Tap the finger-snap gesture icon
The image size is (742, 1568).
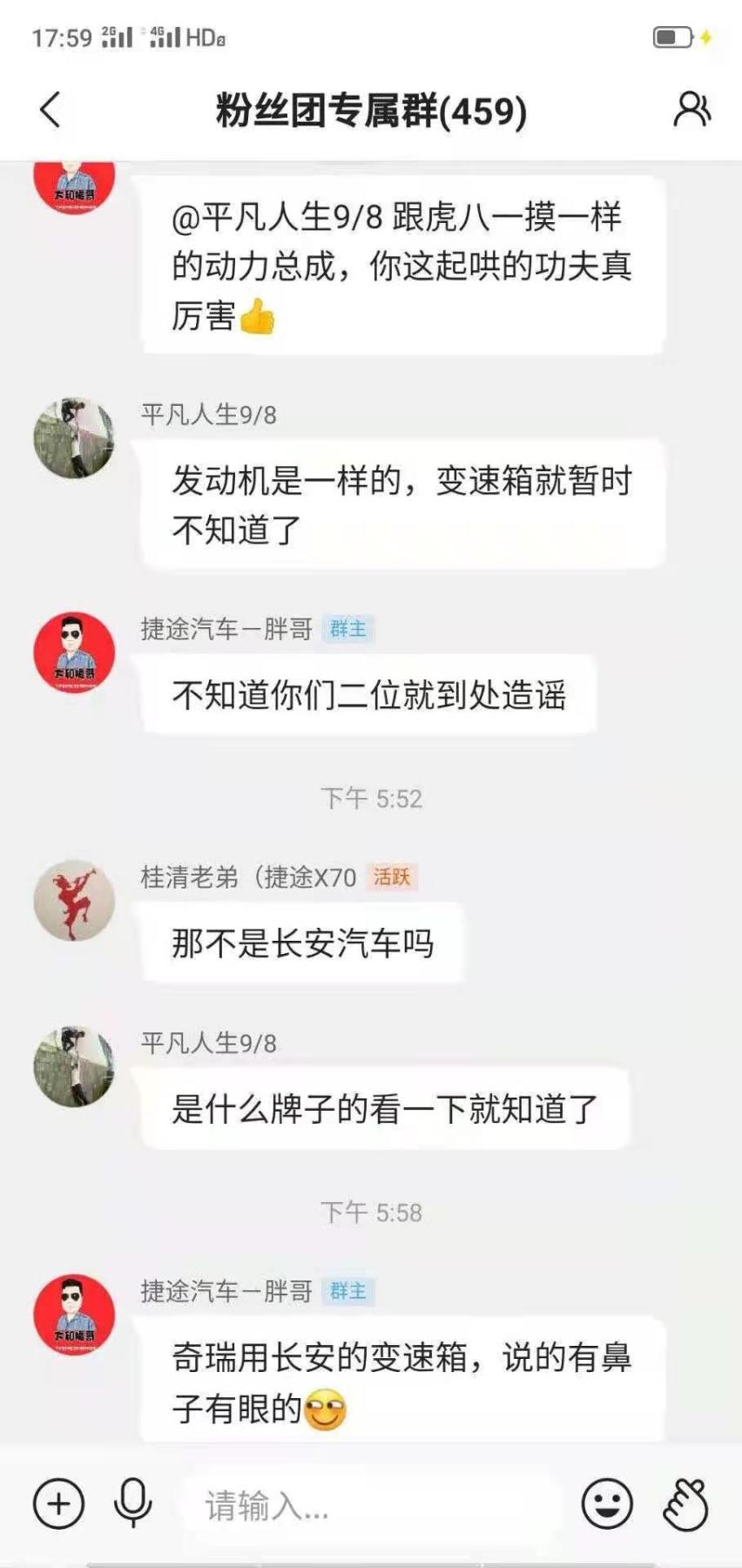(686, 1504)
